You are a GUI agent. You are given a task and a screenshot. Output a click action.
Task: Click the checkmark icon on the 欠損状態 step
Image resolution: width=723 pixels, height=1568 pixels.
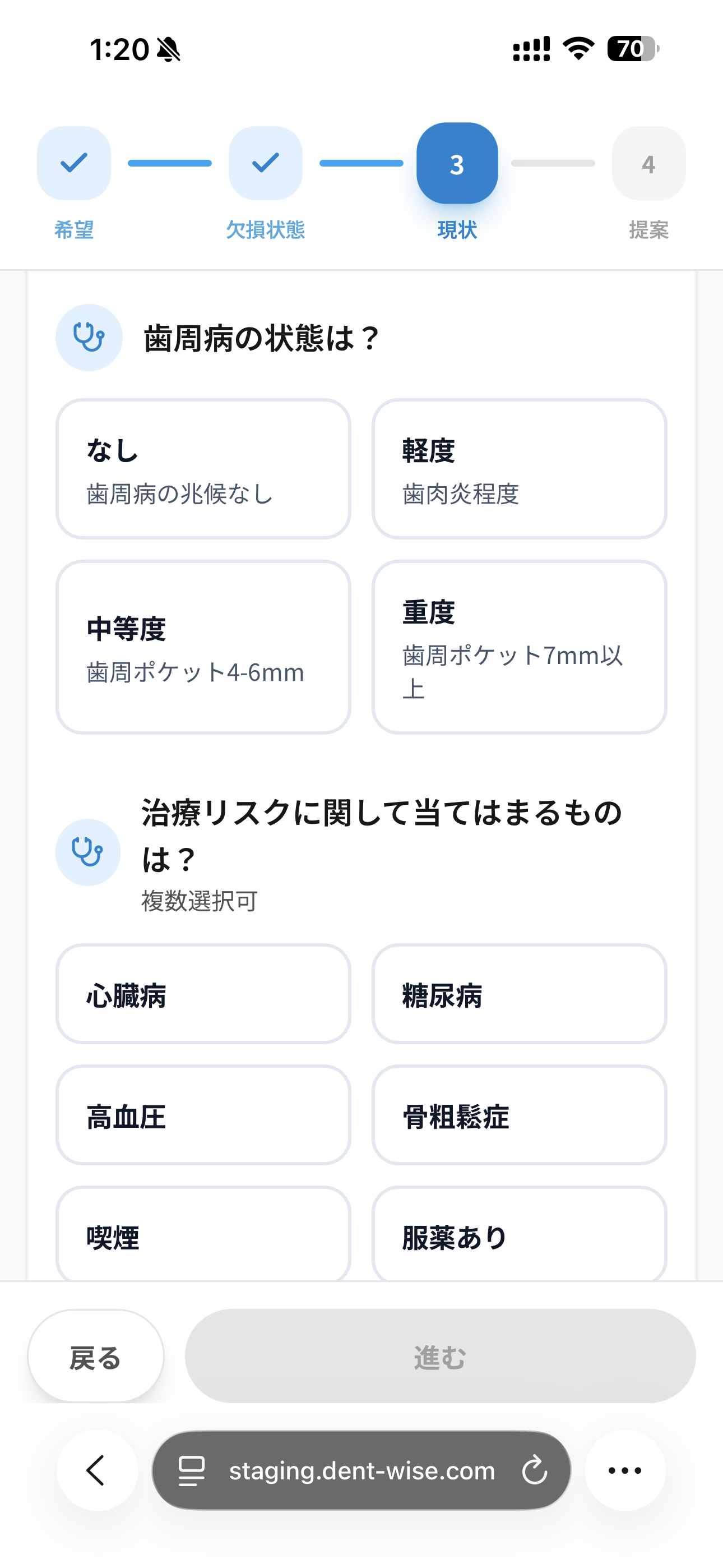[x=265, y=163]
